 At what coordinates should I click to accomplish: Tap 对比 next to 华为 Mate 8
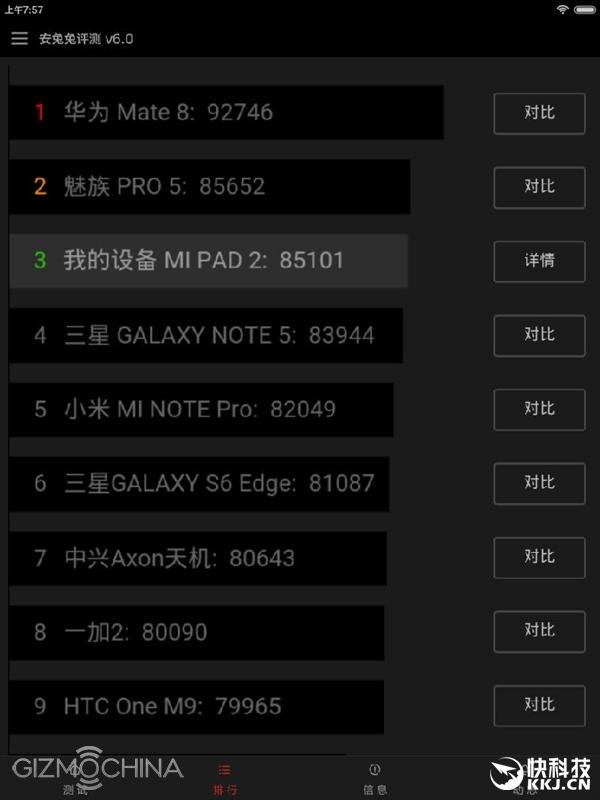[x=539, y=113]
